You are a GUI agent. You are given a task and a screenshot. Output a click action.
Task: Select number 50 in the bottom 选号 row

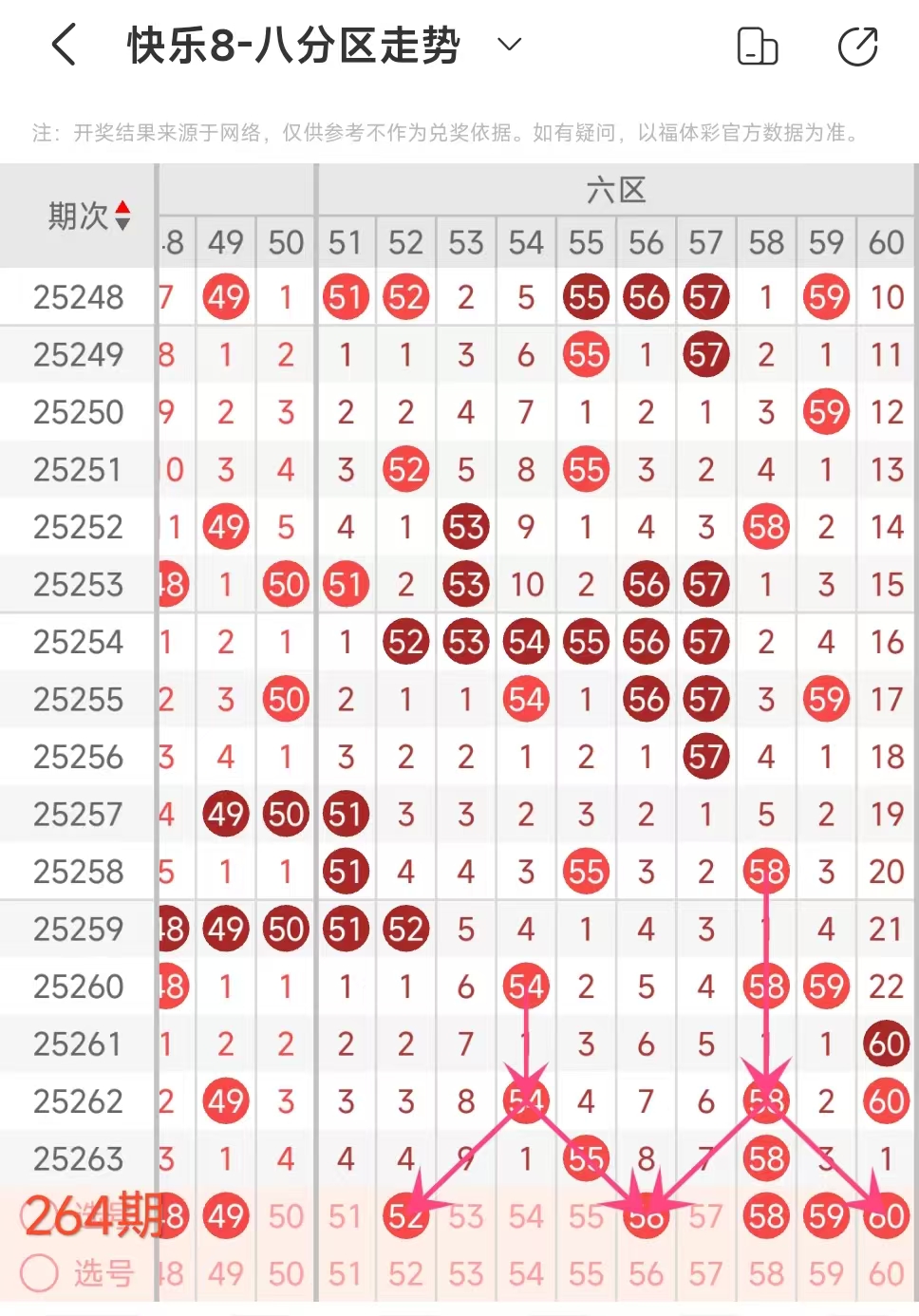[x=286, y=1273]
